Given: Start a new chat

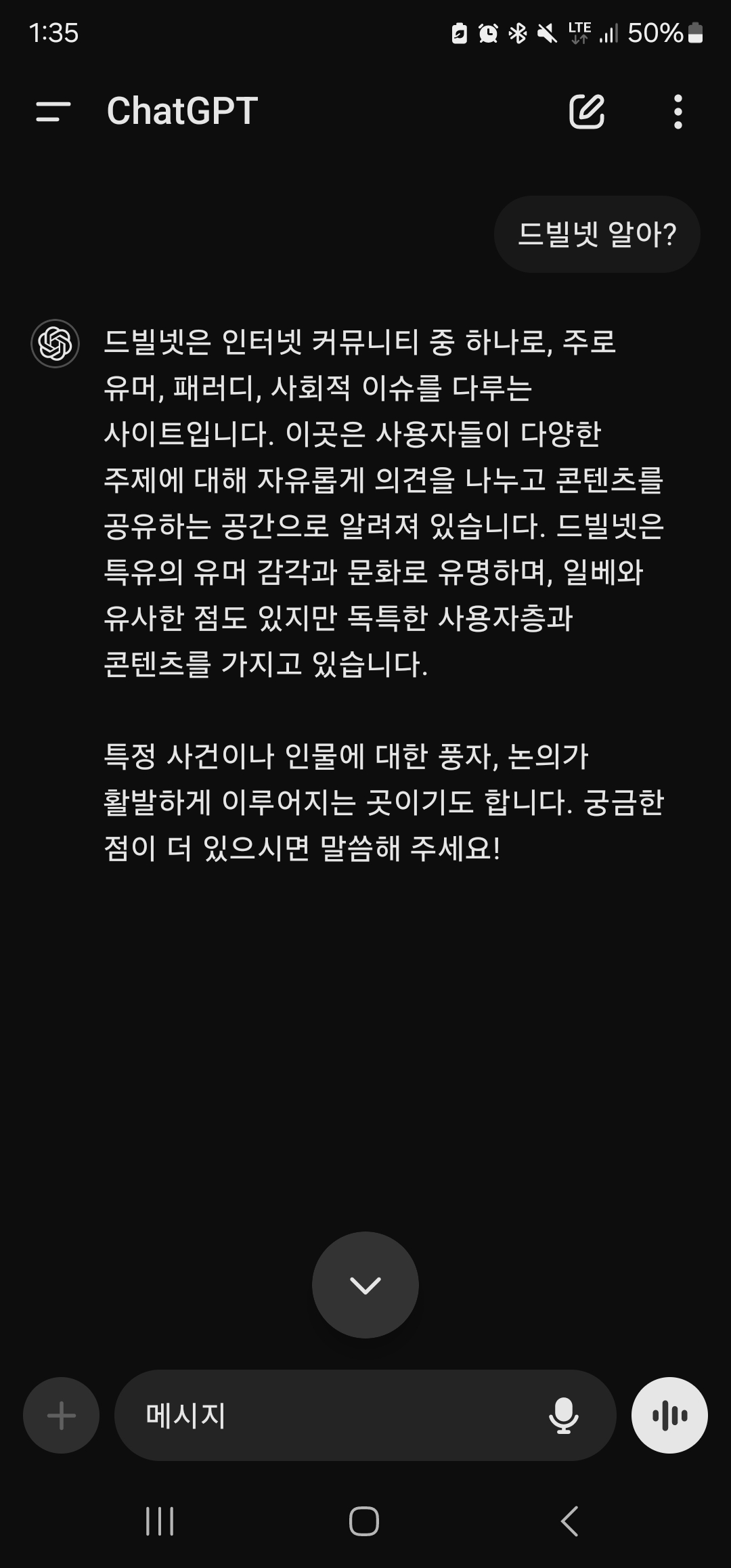Looking at the screenshot, I should coord(586,112).
